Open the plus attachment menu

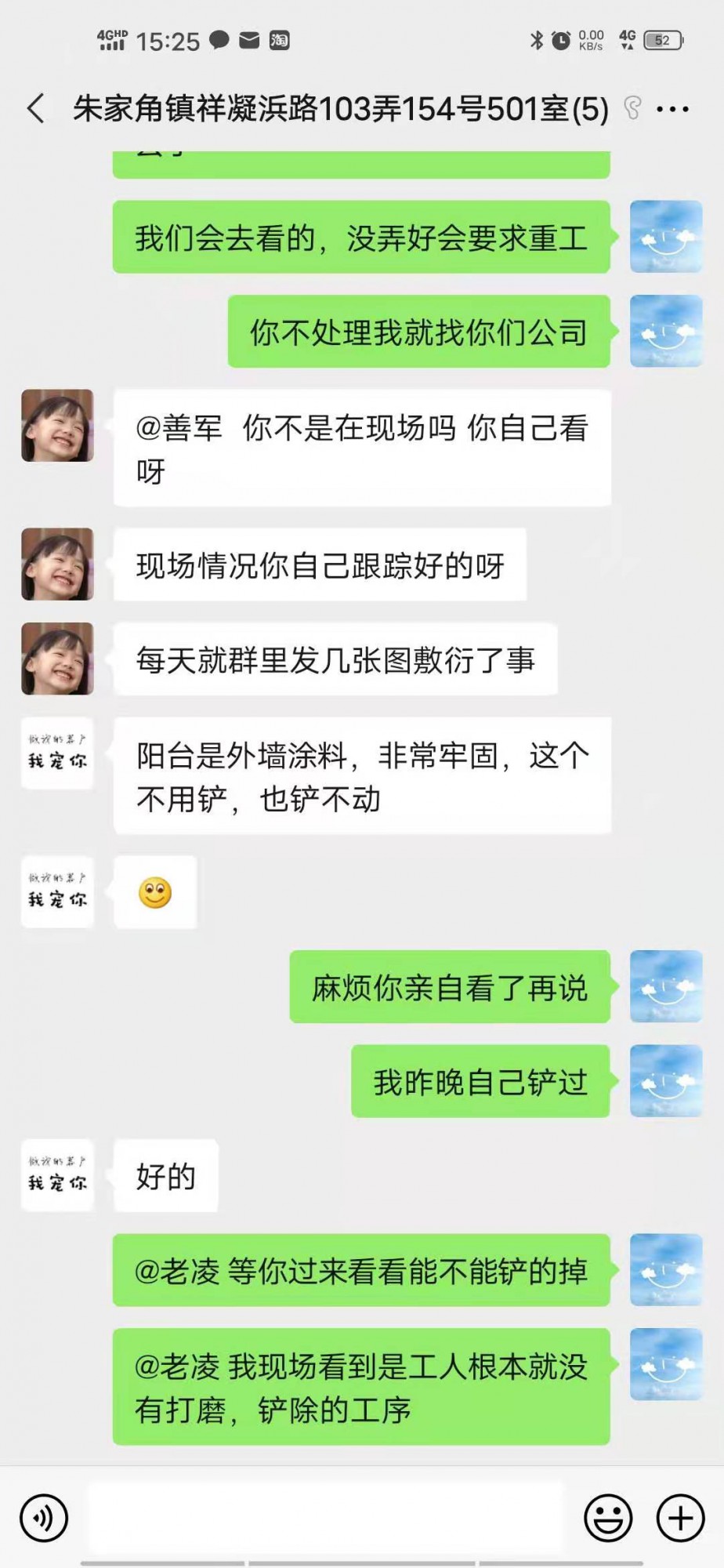tap(680, 1518)
